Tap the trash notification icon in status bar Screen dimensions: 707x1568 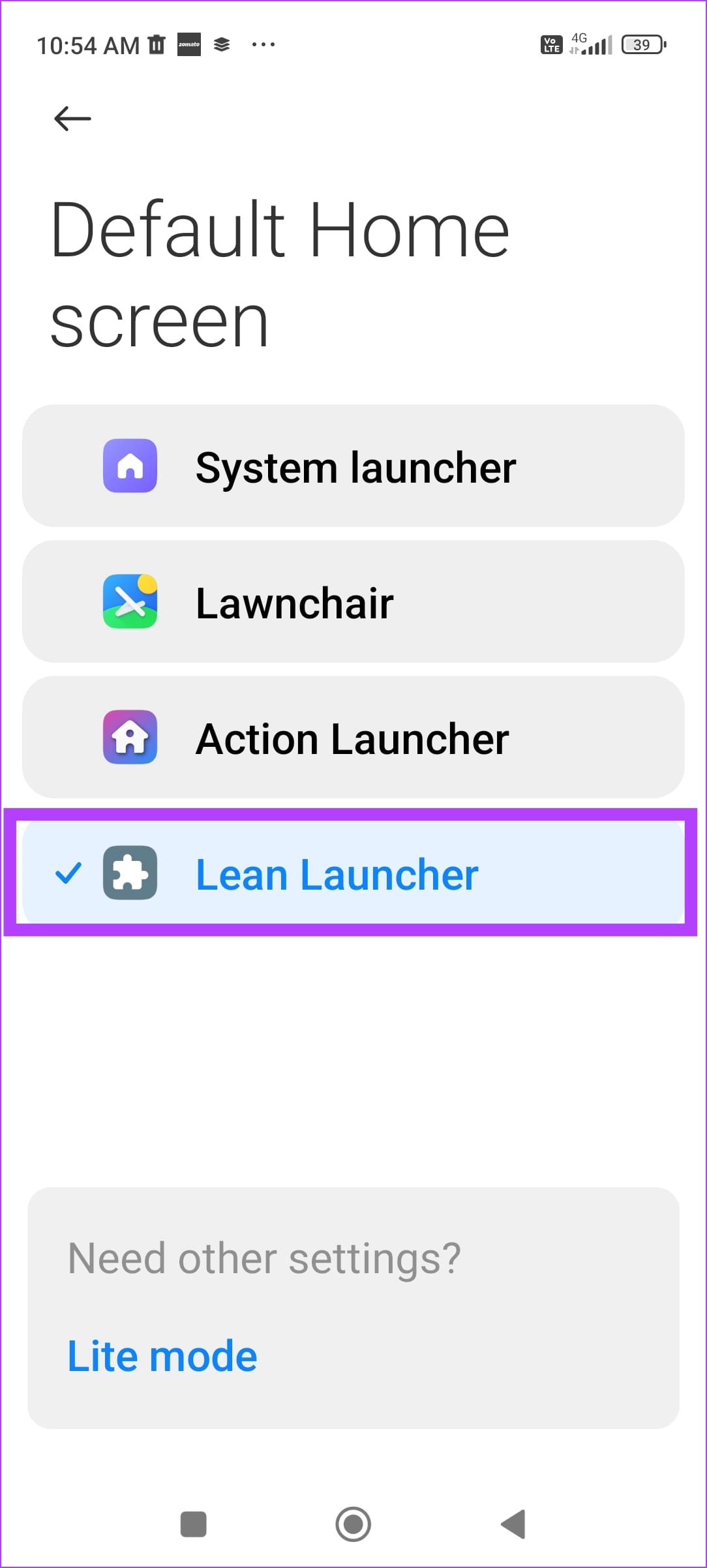[156, 44]
